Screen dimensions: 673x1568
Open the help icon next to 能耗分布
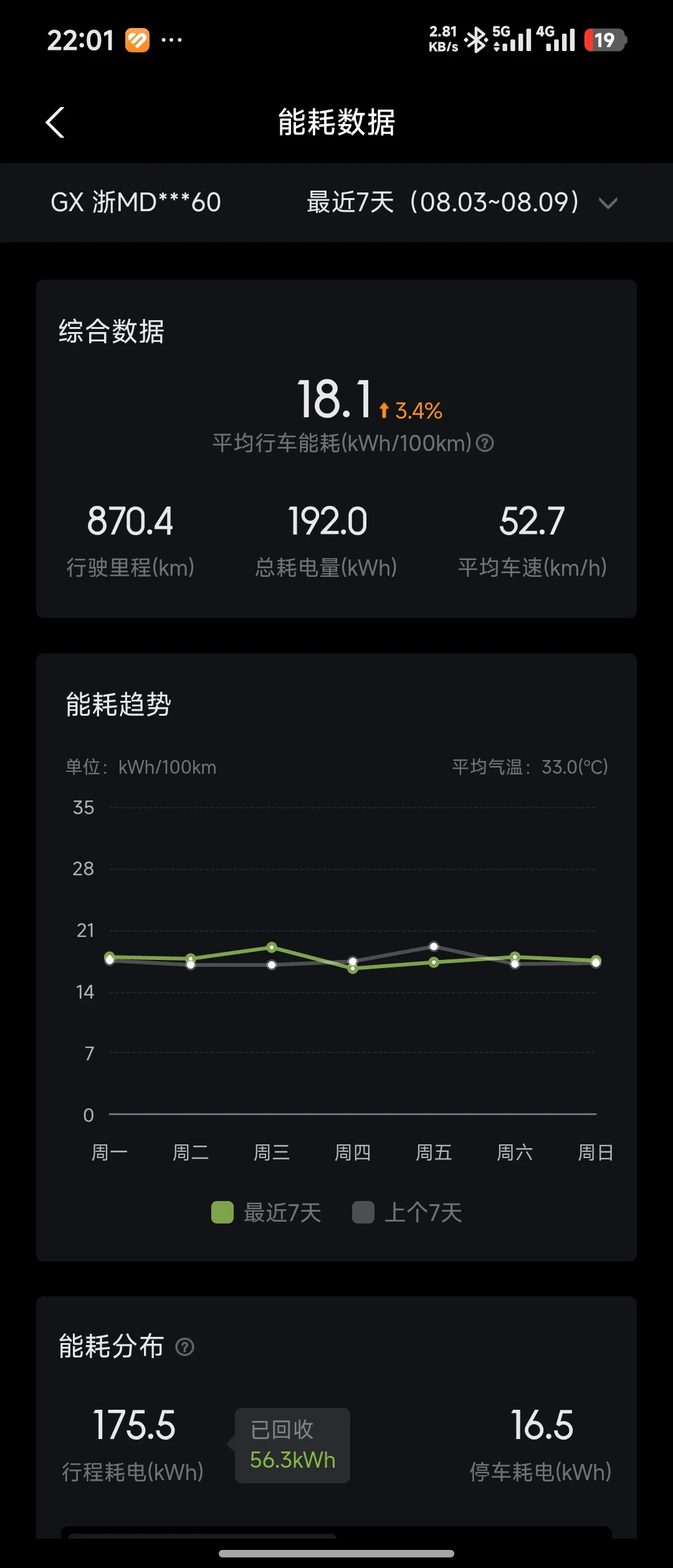coord(185,1347)
